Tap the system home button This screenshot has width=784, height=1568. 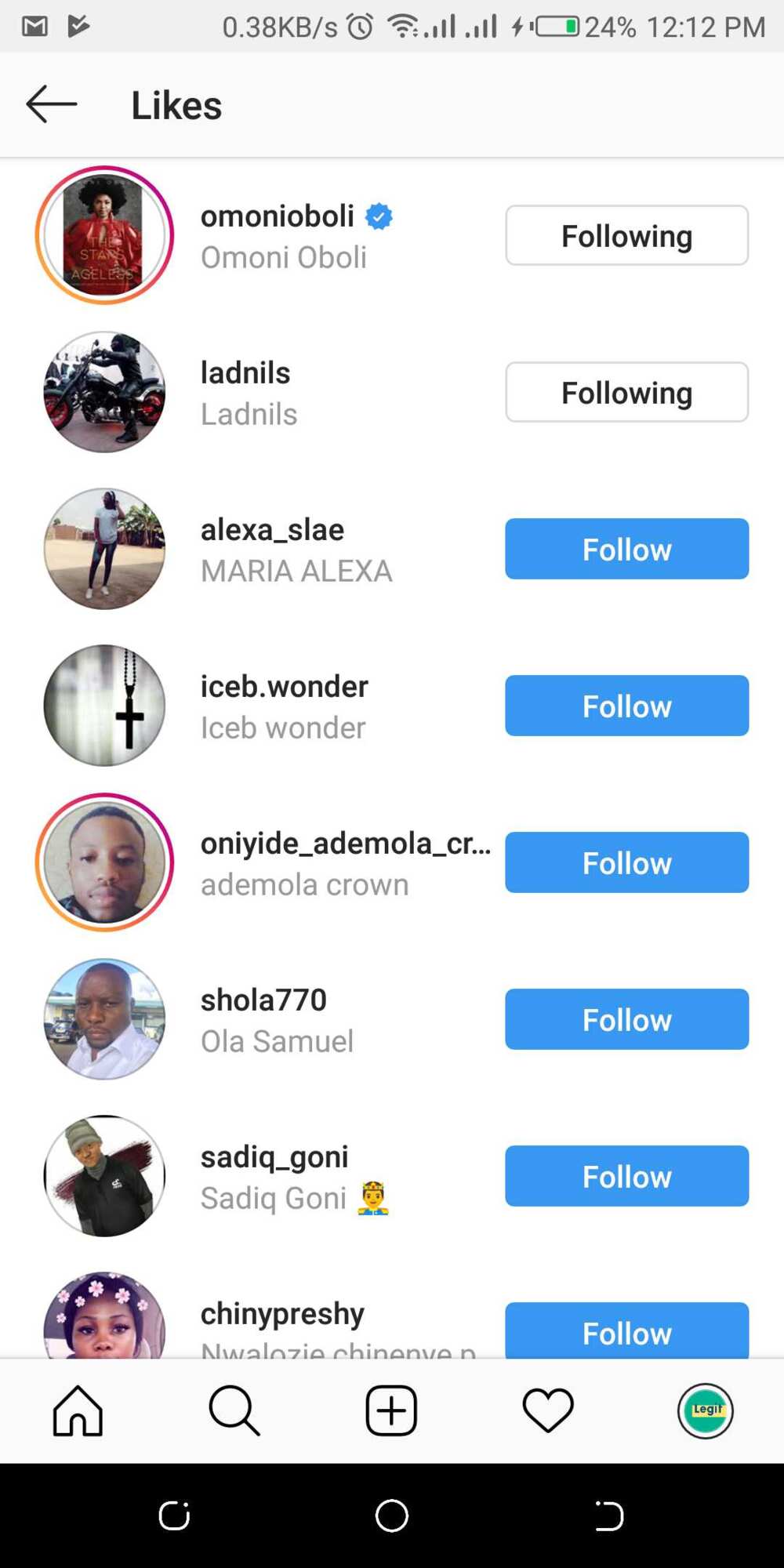point(392,1515)
